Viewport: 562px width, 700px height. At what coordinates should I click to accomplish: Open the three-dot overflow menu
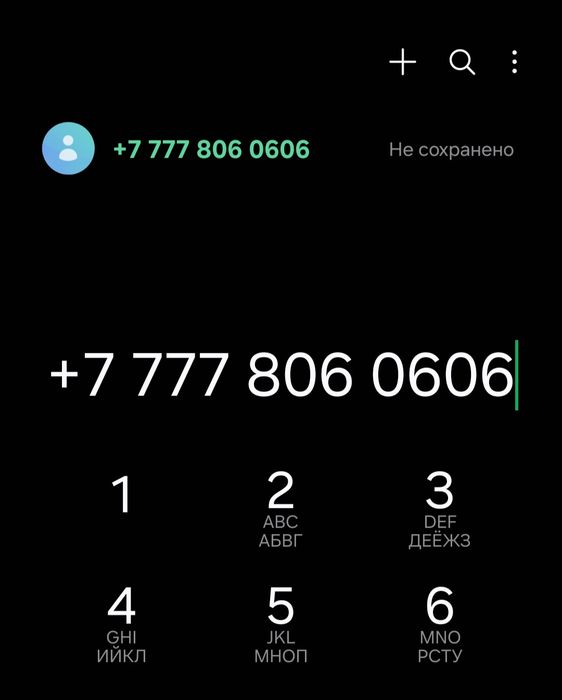[515, 62]
